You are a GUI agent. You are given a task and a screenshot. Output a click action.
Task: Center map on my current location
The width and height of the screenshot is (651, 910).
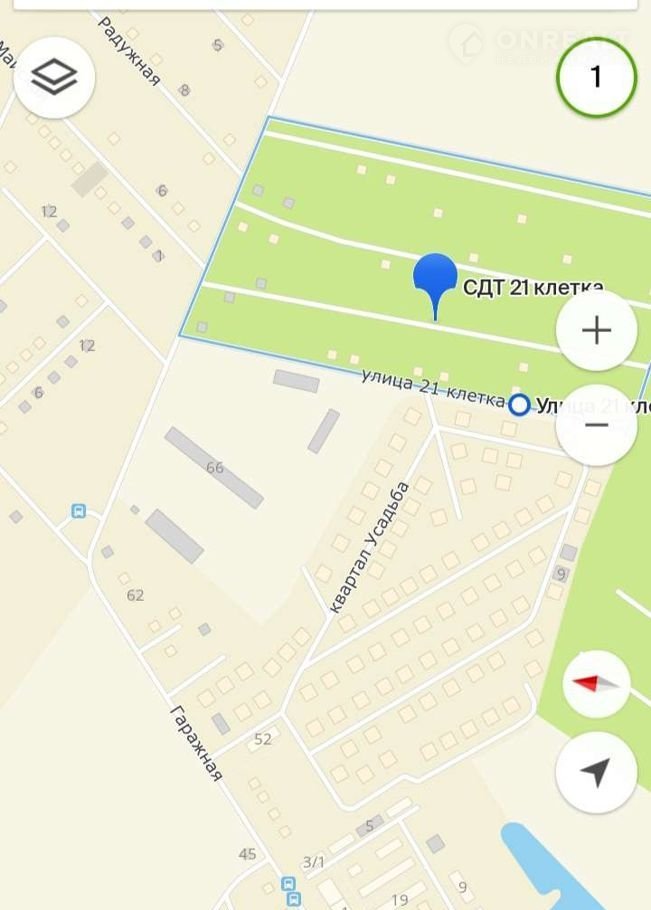coord(596,772)
